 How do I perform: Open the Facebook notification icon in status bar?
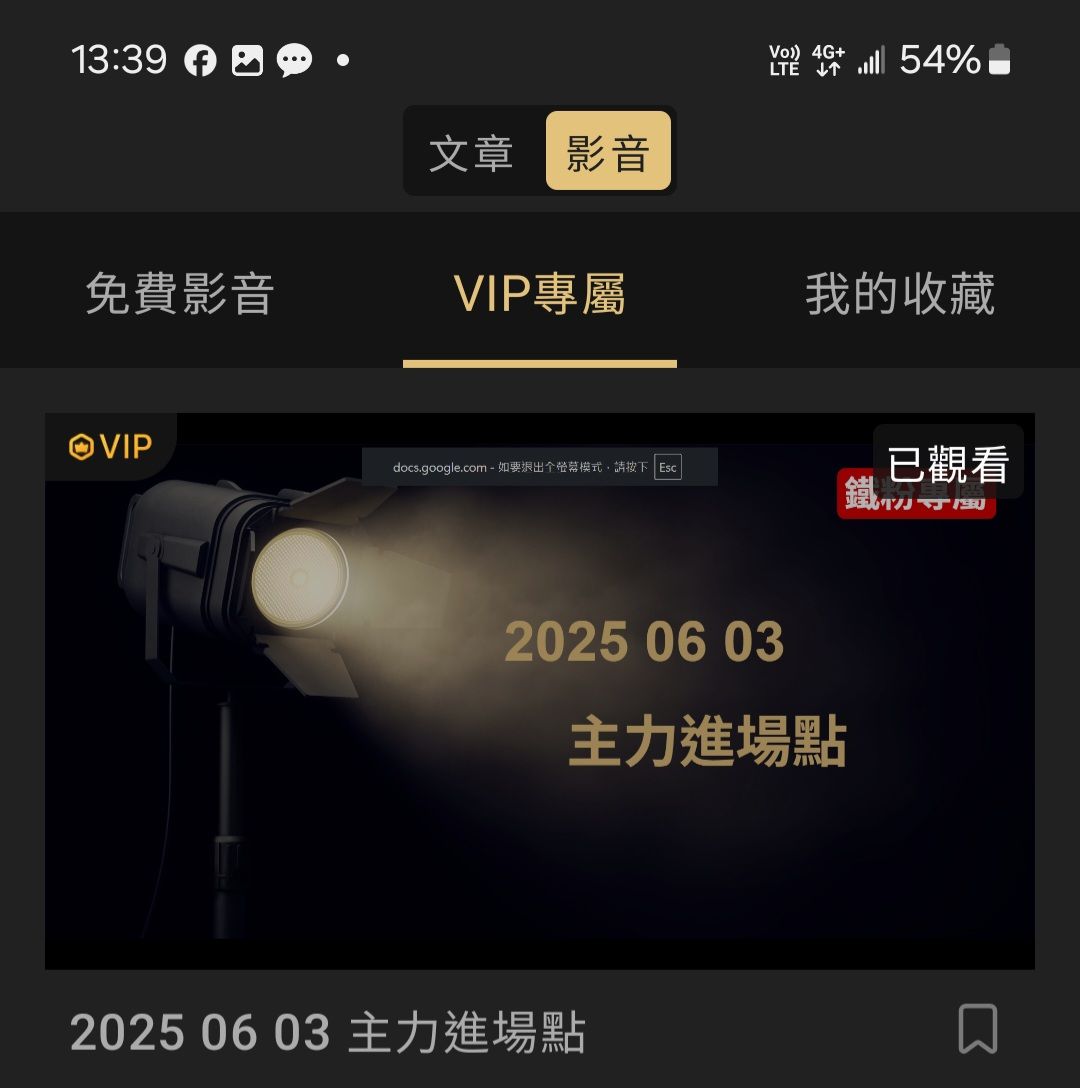click(x=201, y=60)
